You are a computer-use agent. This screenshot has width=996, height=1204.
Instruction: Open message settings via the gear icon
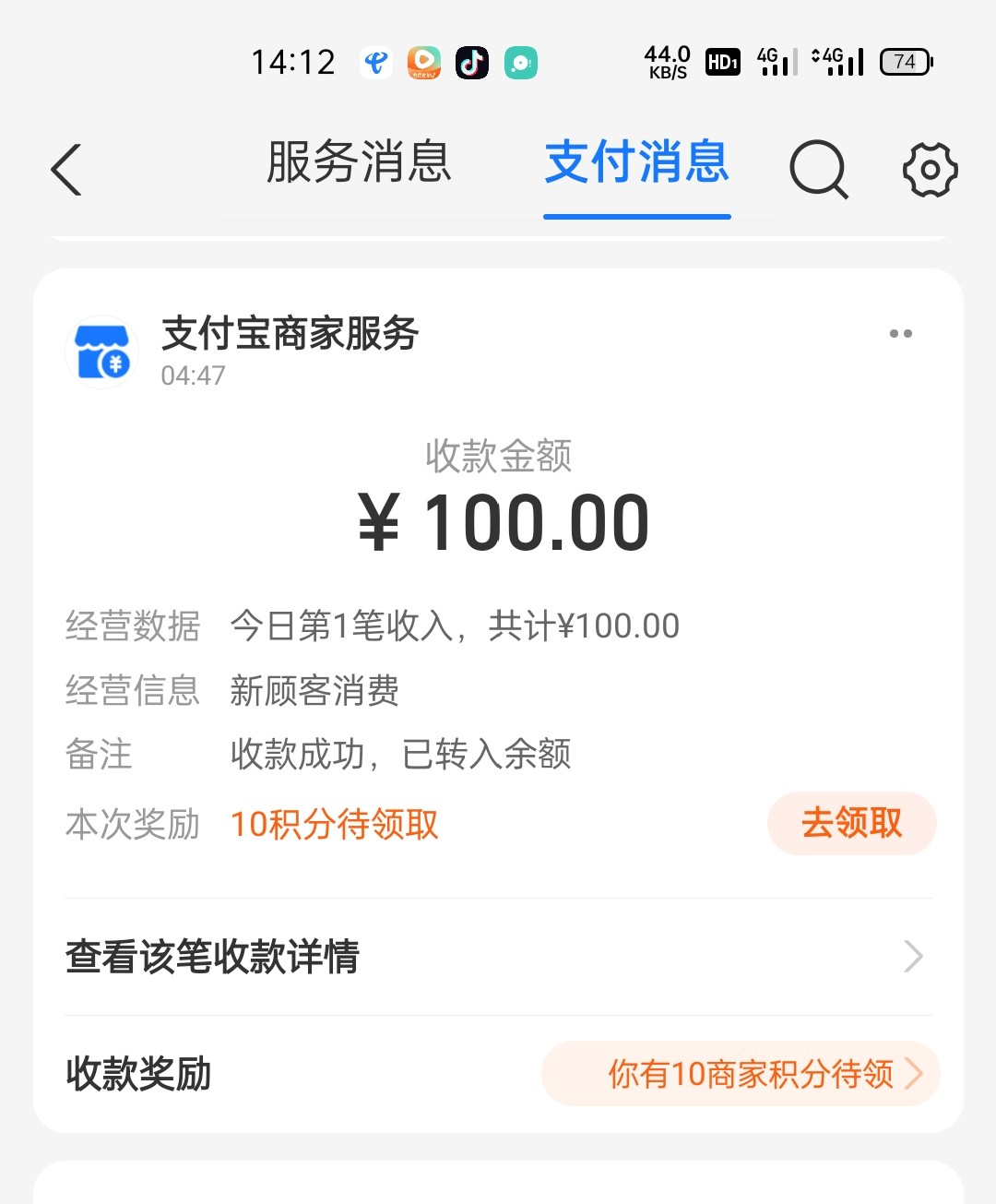930,170
